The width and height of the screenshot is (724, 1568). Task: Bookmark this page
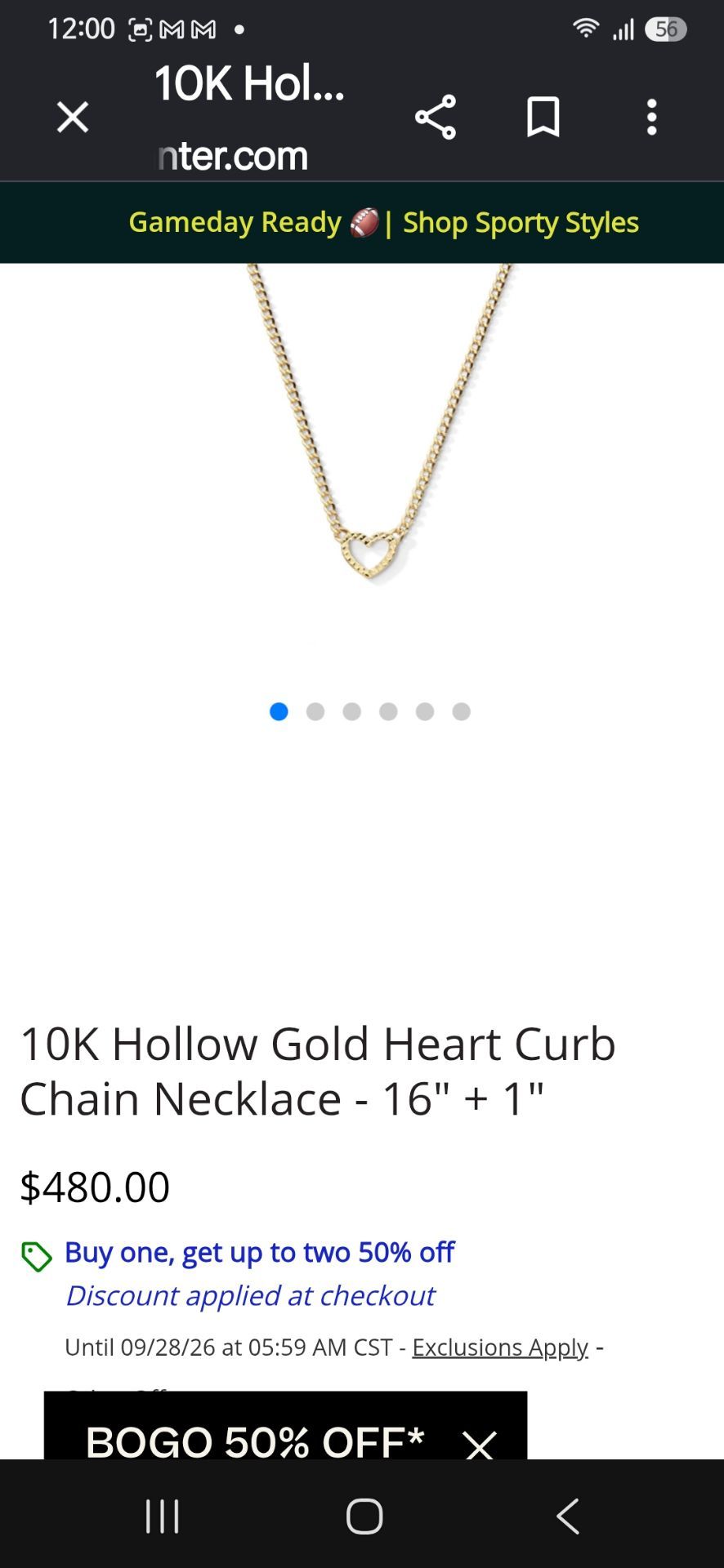click(x=543, y=117)
